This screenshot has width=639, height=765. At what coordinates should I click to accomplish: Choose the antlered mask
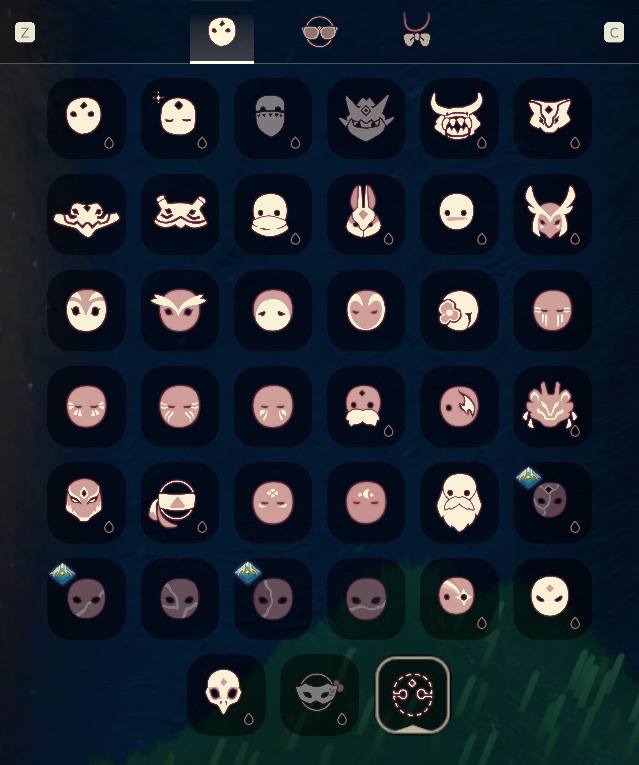pos(551,214)
